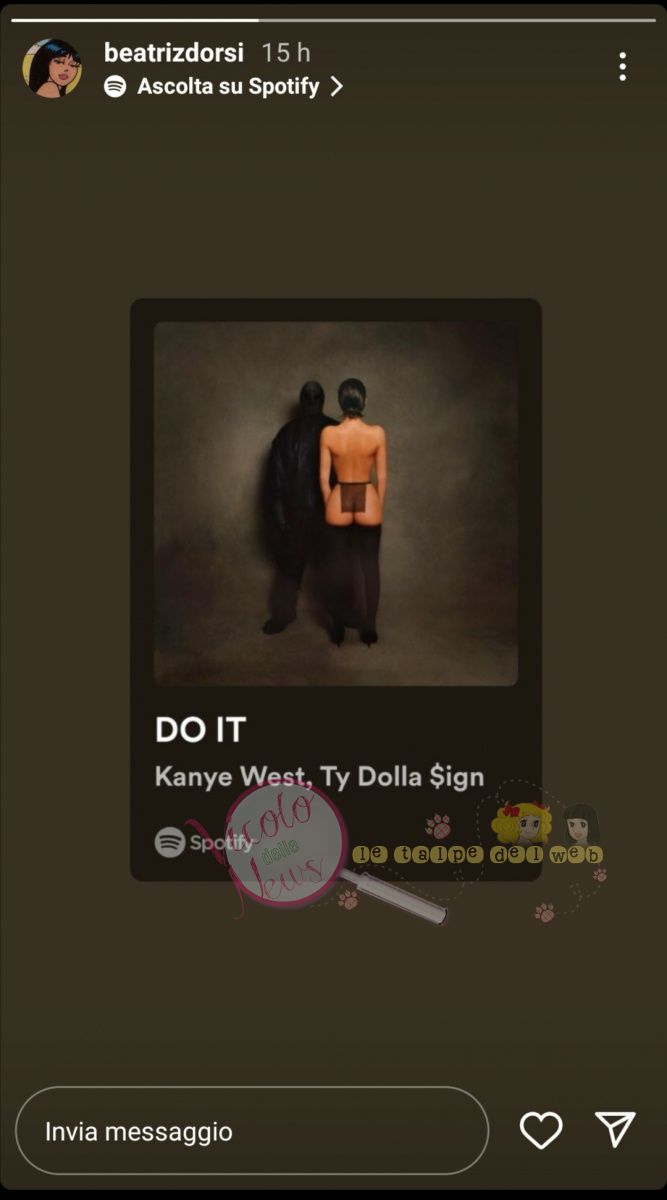The height and width of the screenshot is (1200, 667).
Task: Open Ascolta su Spotify link
Action: click(x=227, y=87)
